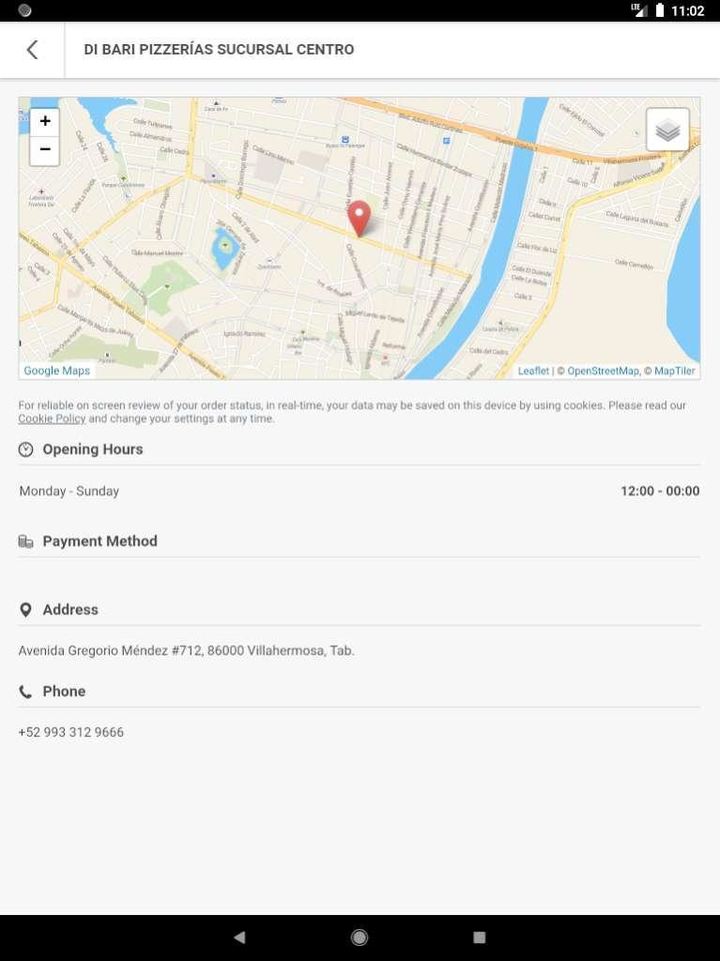This screenshot has width=720, height=961.
Task: Open the OpenStreetMap attribution link
Action: click(602, 371)
